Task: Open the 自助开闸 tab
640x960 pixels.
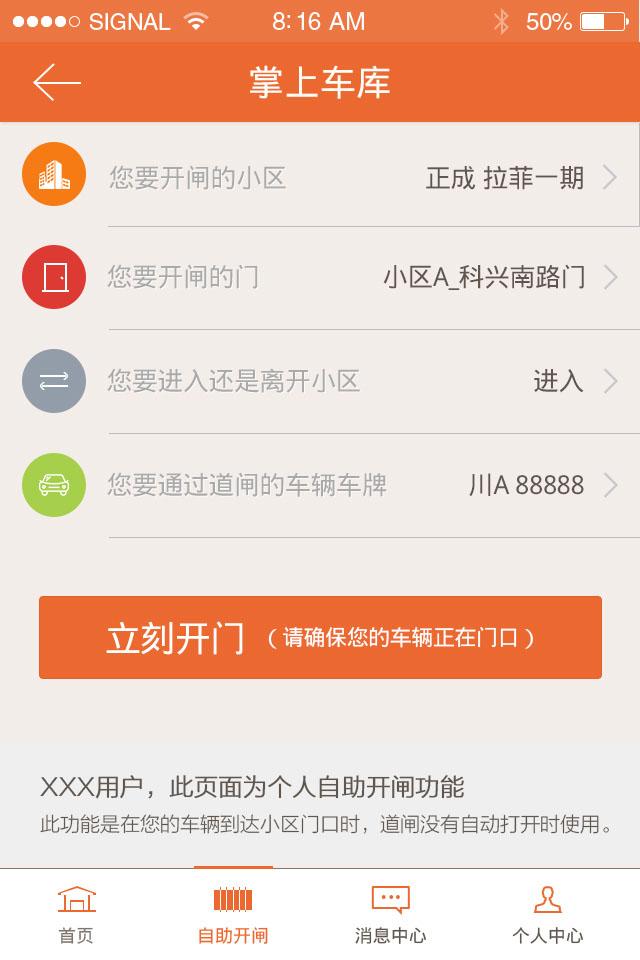Action: [233, 915]
